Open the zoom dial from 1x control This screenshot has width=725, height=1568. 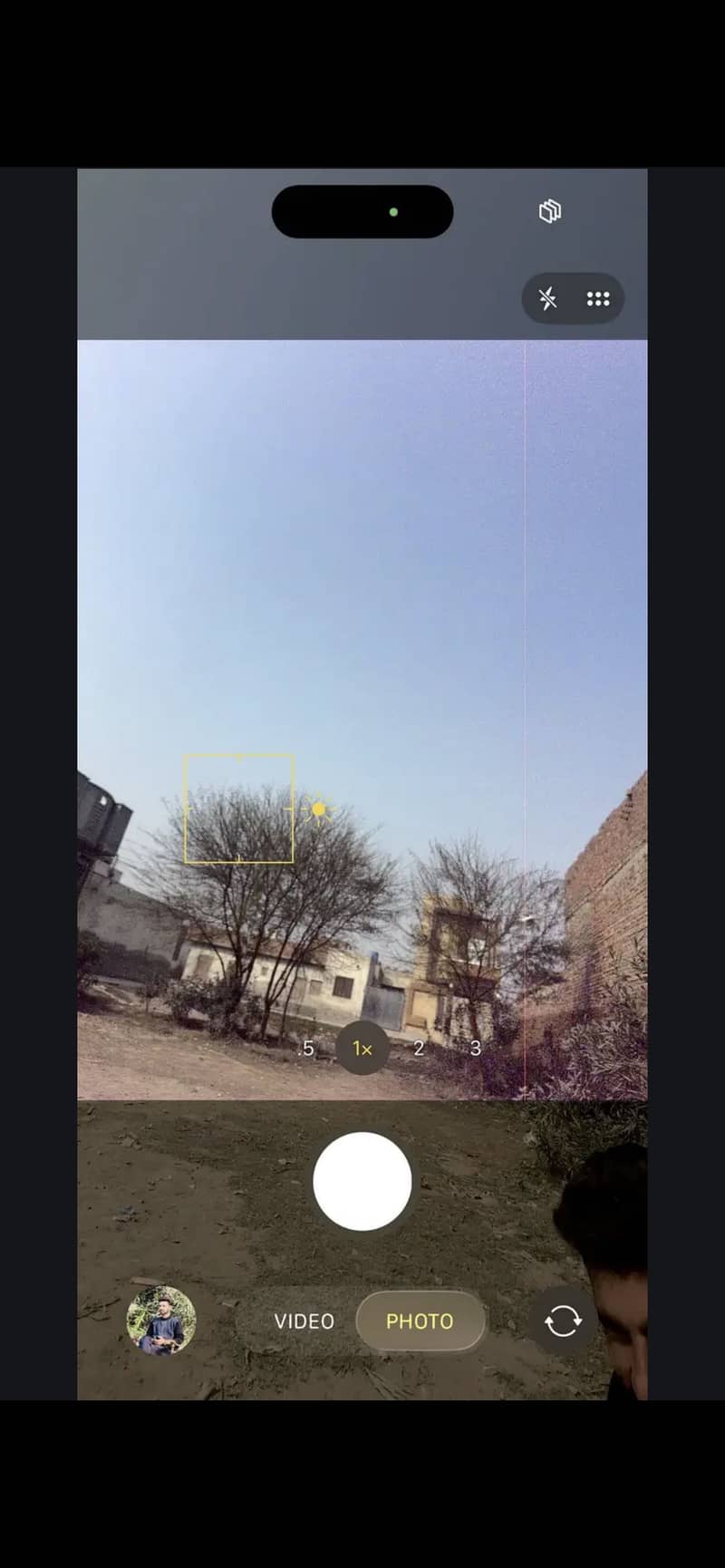point(362,1048)
